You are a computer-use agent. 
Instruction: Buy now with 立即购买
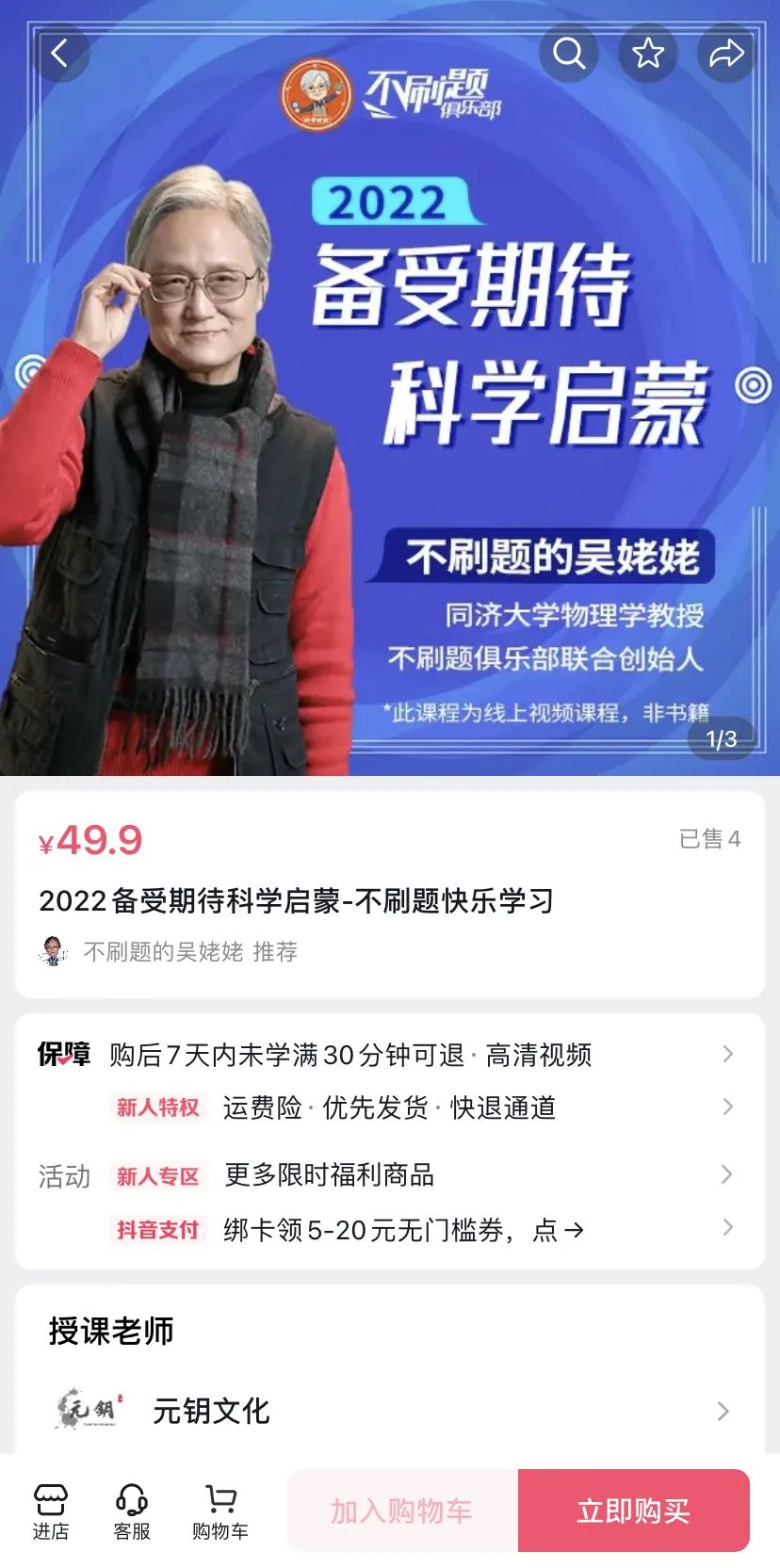pos(633,1511)
